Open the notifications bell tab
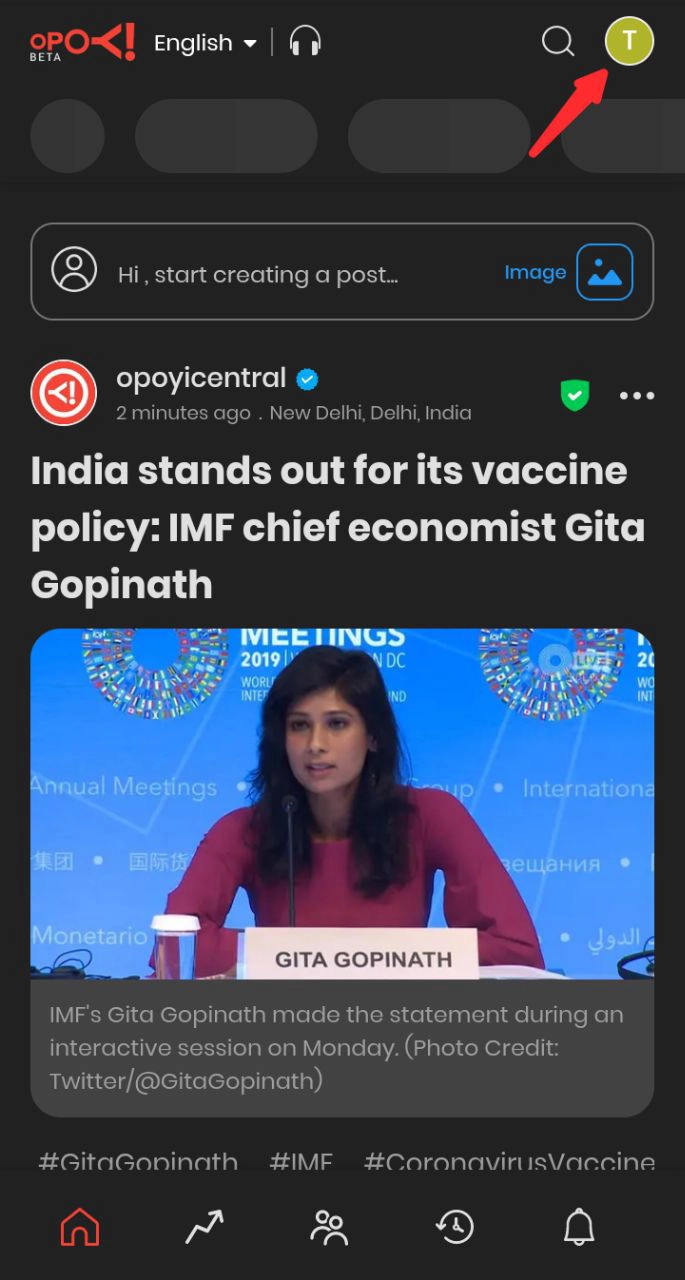The image size is (685, 1280). pos(579,1226)
